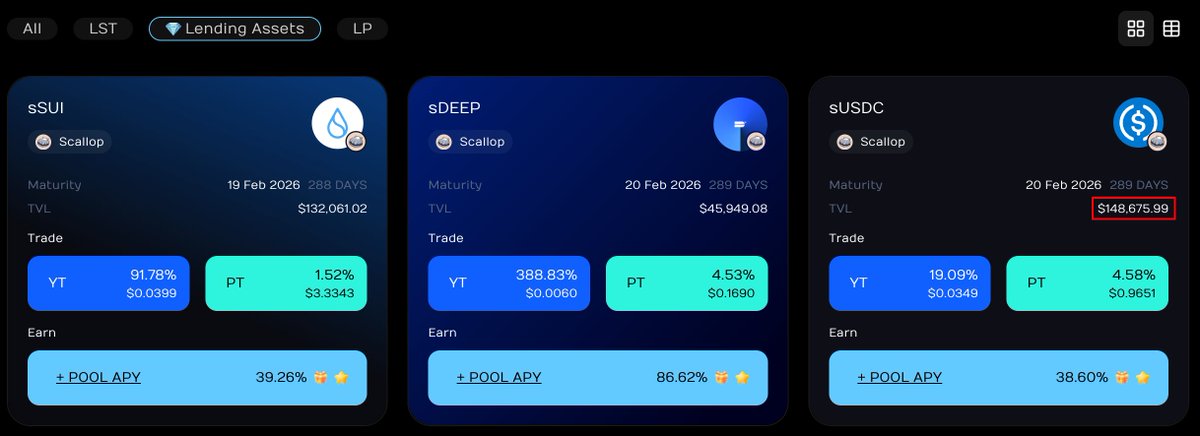This screenshot has height=436, width=1200.
Task: Trade PT for sUSDC pool
Action: [1087, 283]
